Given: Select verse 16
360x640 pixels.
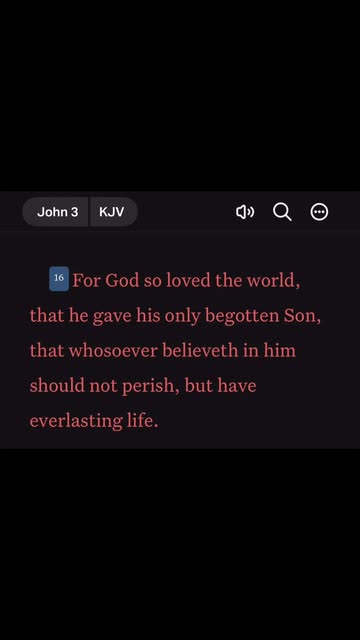Looking at the screenshot, I should (59, 279).
